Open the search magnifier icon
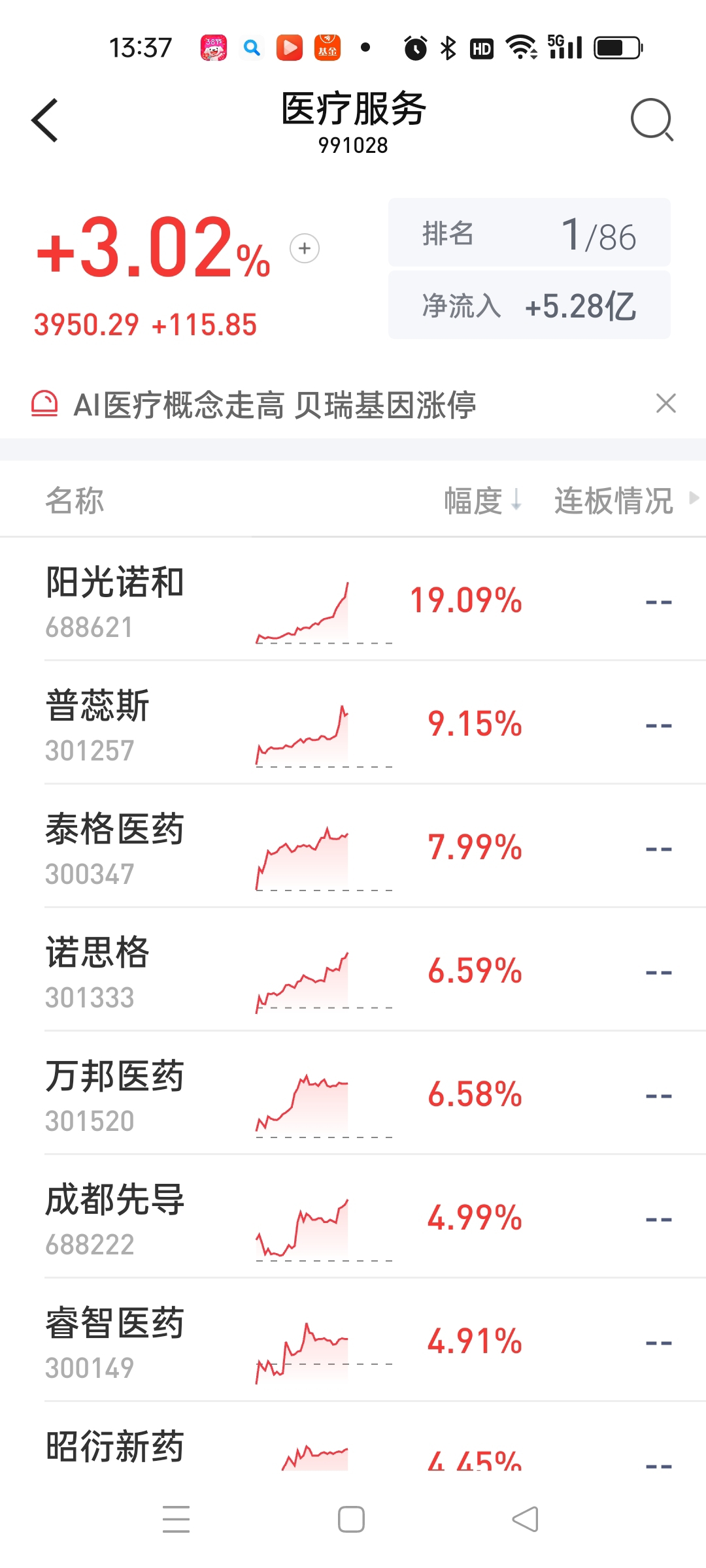The image size is (706, 1568). click(652, 120)
